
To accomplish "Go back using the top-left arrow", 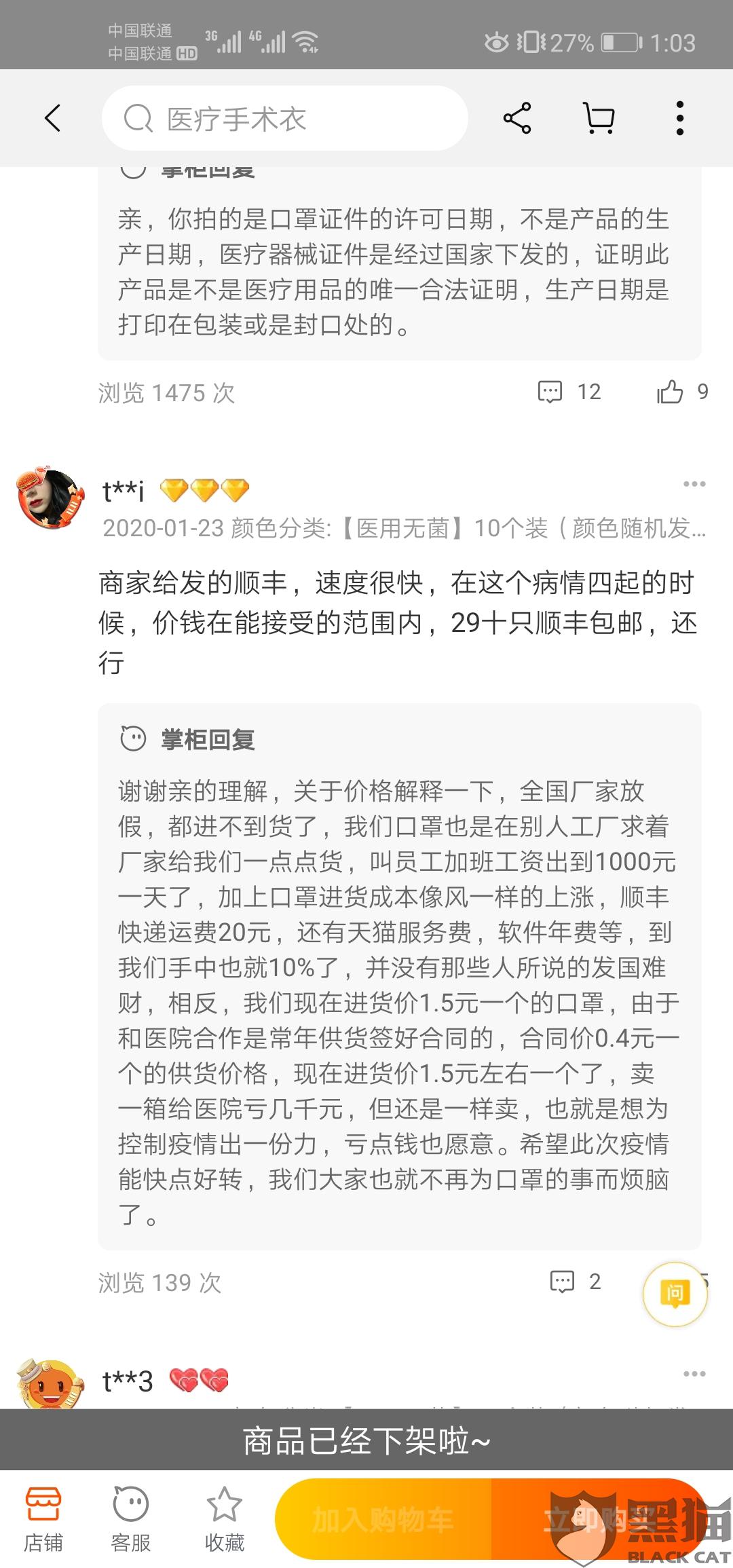I will (x=53, y=118).
